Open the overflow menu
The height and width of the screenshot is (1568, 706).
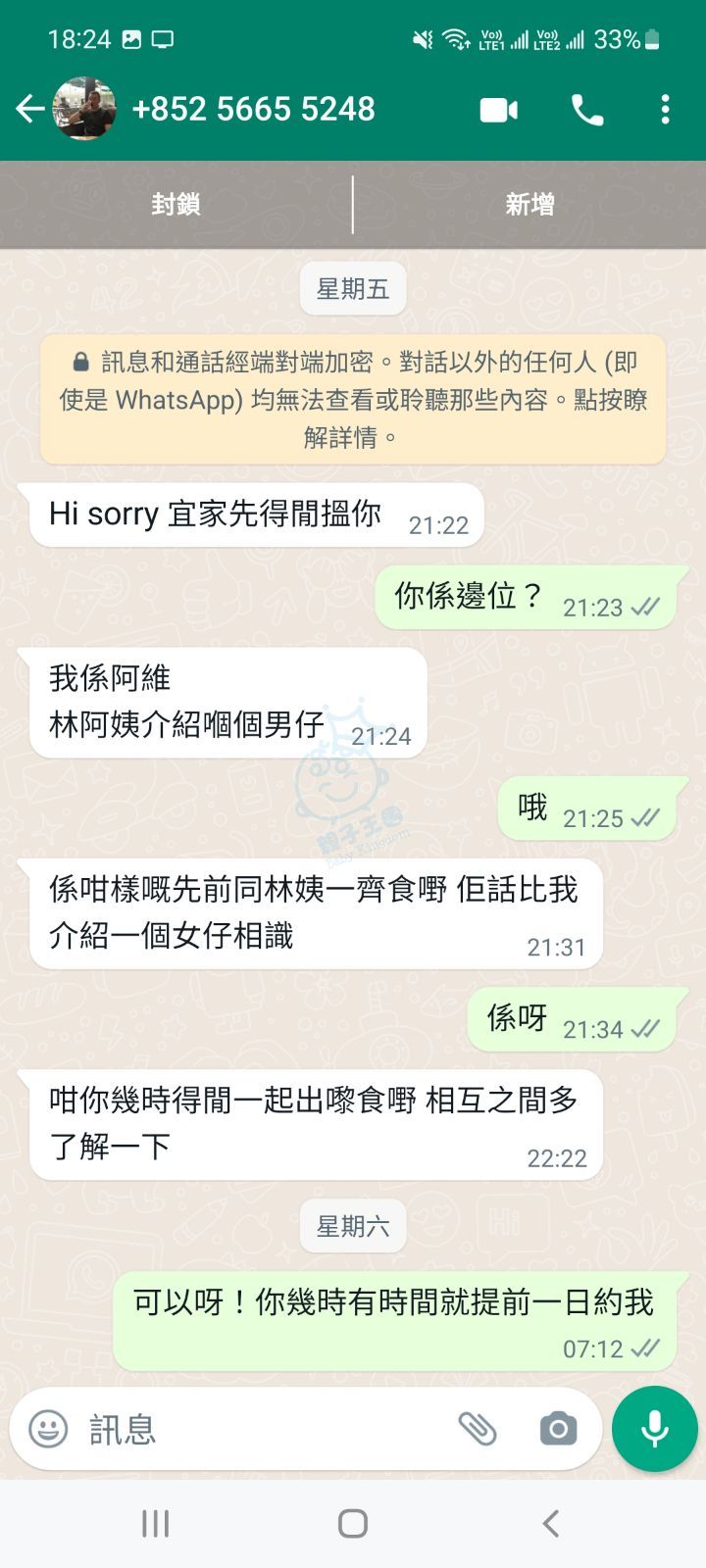pyautogui.click(x=665, y=110)
